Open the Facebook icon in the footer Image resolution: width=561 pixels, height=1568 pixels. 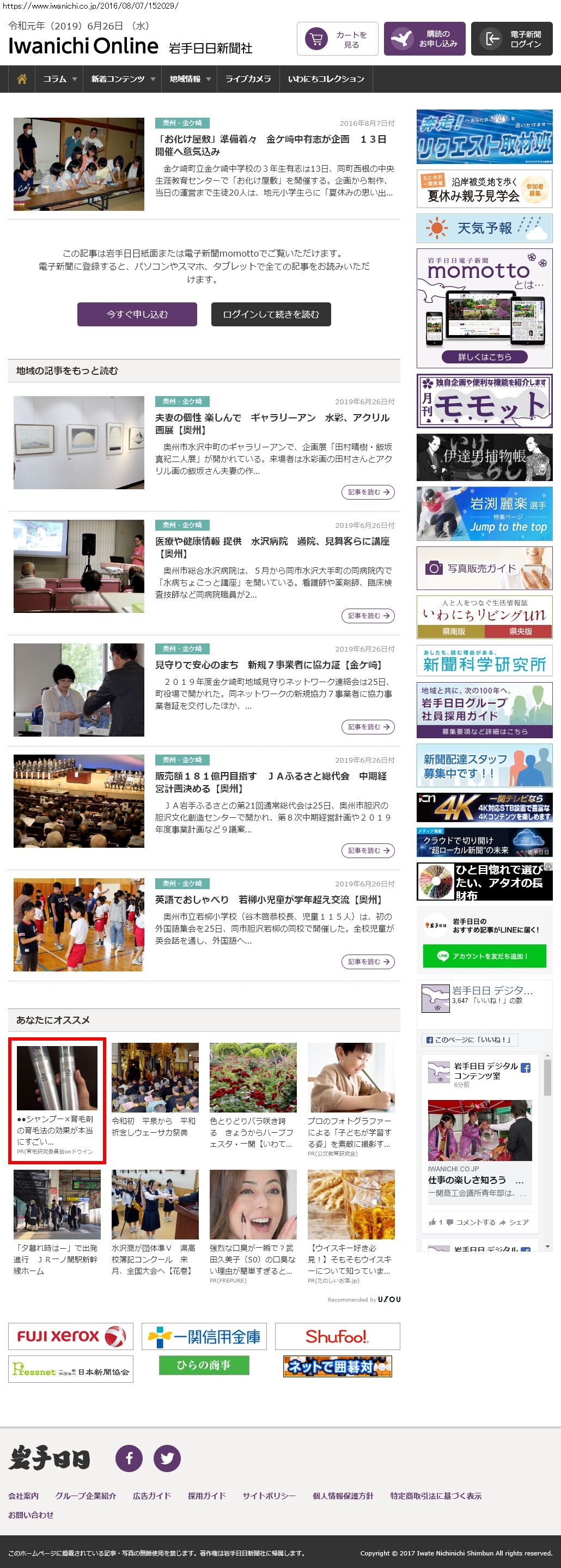[x=129, y=1458]
